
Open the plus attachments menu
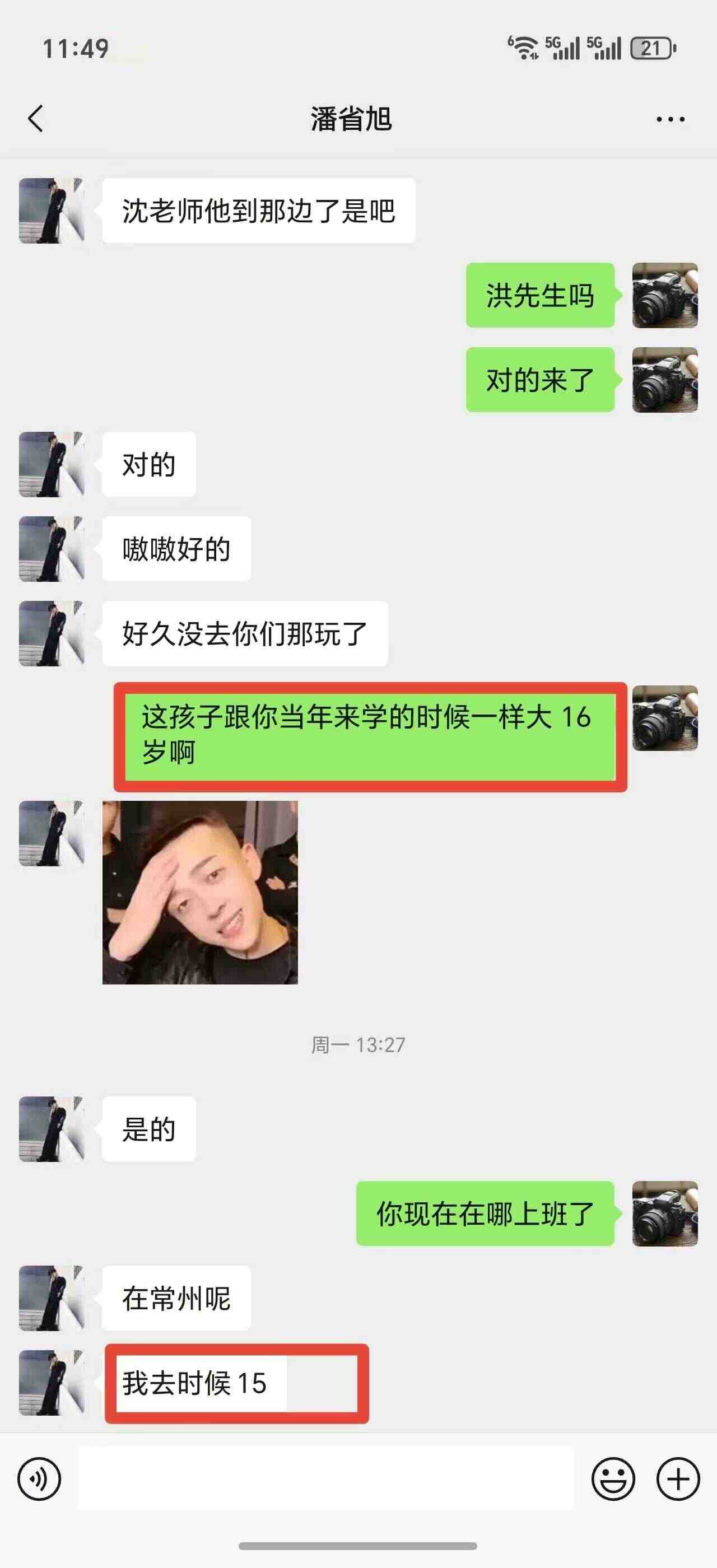pos(677,1478)
